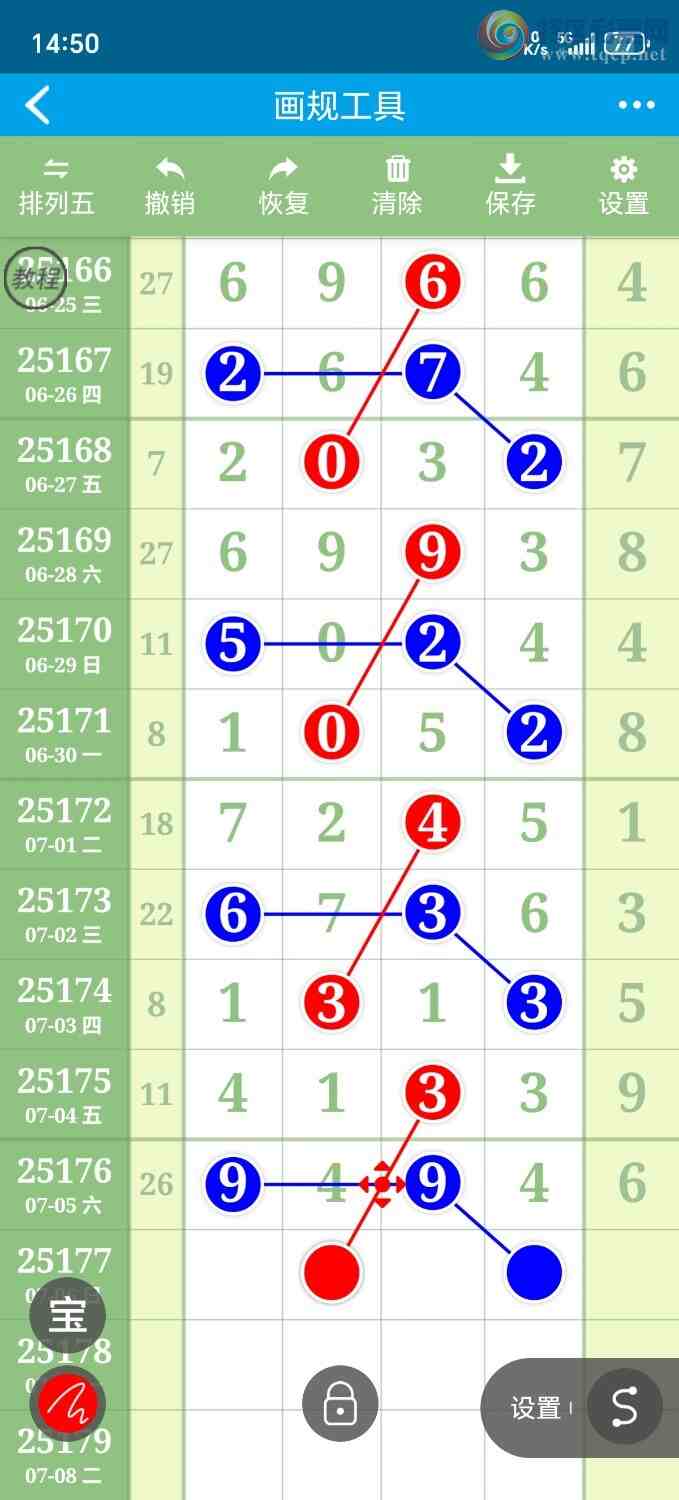The image size is (679, 1500).
Task: Tap the floating 宝 button
Action: click(x=67, y=1315)
